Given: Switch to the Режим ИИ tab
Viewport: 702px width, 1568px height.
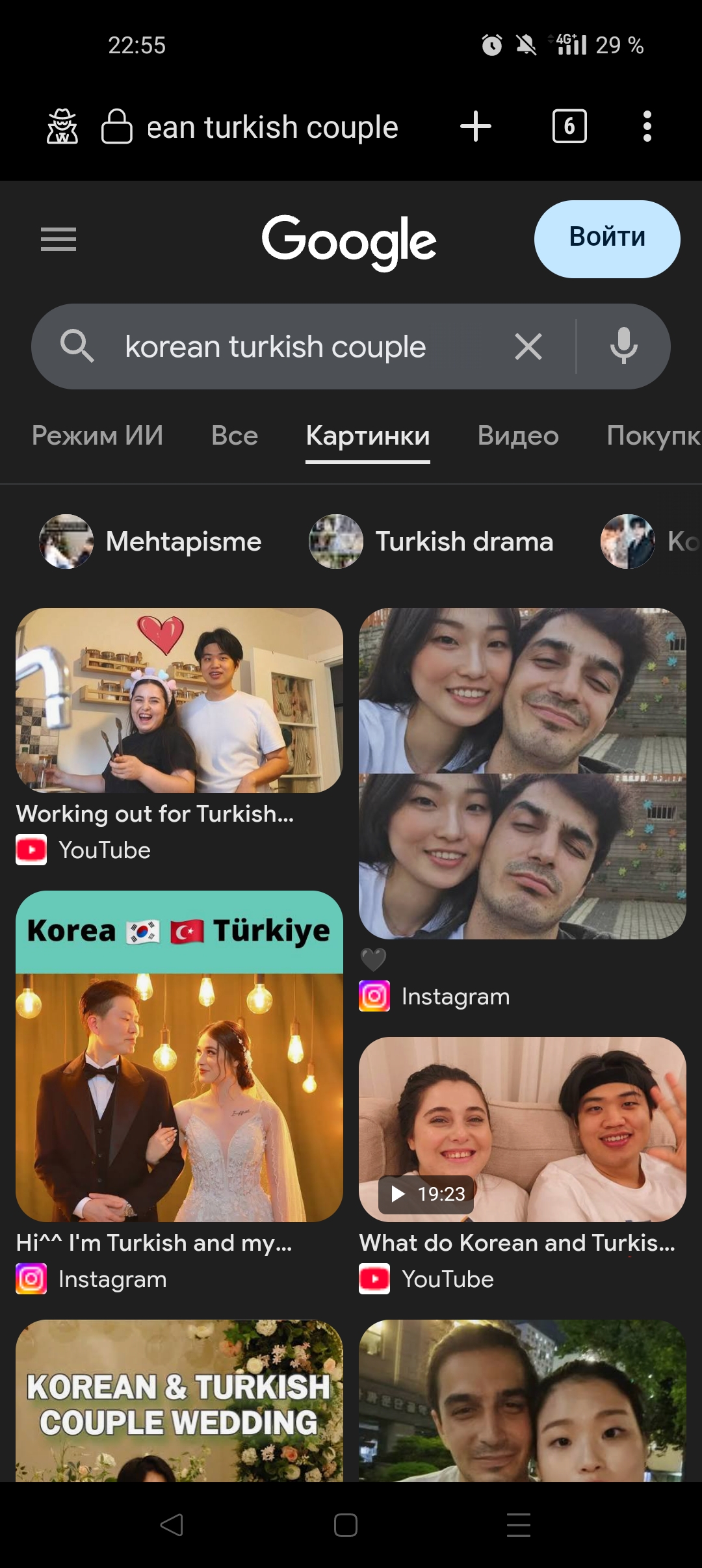Looking at the screenshot, I should (97, 436).
